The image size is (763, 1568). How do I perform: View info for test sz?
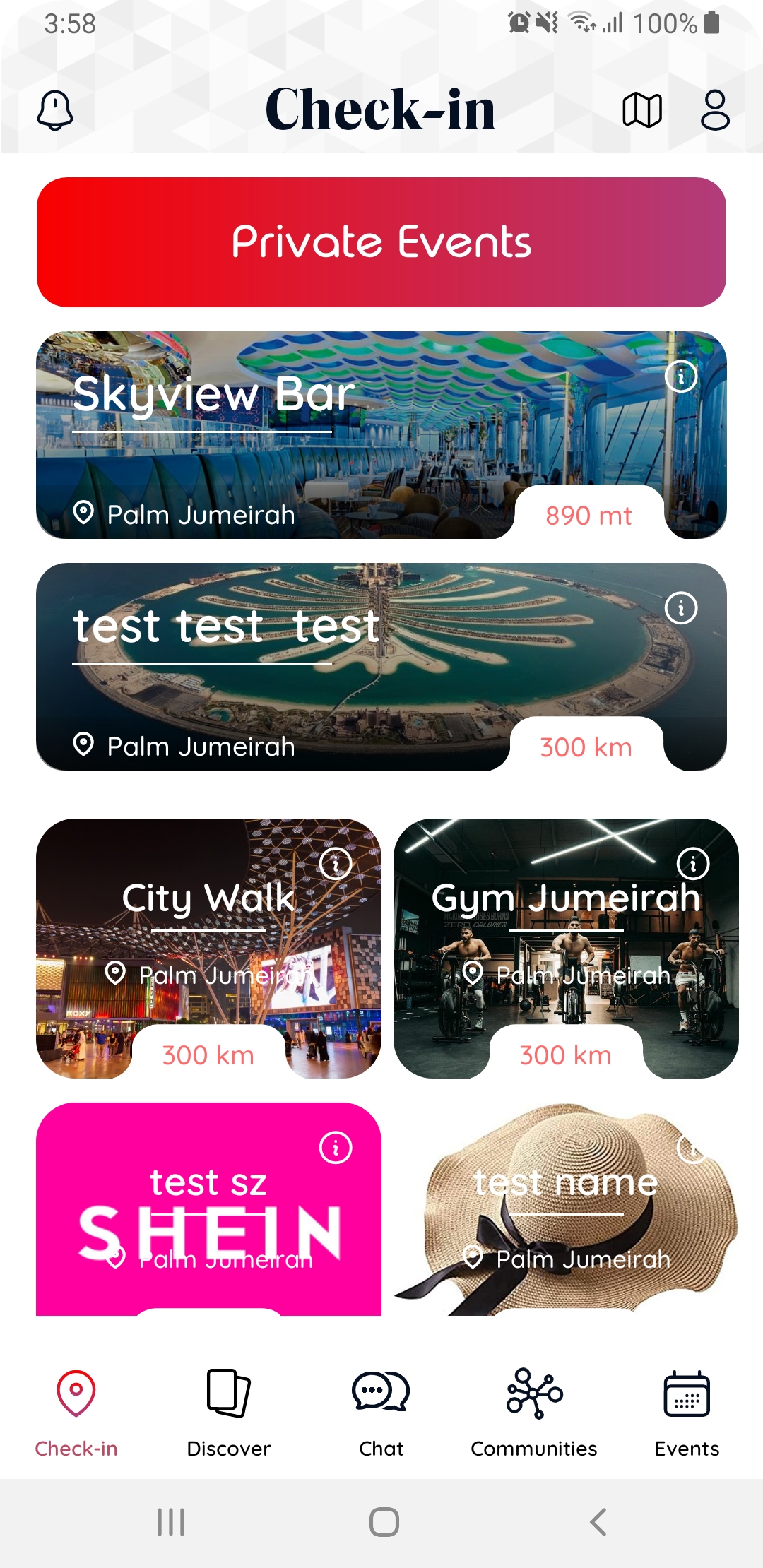(336, 1148)
